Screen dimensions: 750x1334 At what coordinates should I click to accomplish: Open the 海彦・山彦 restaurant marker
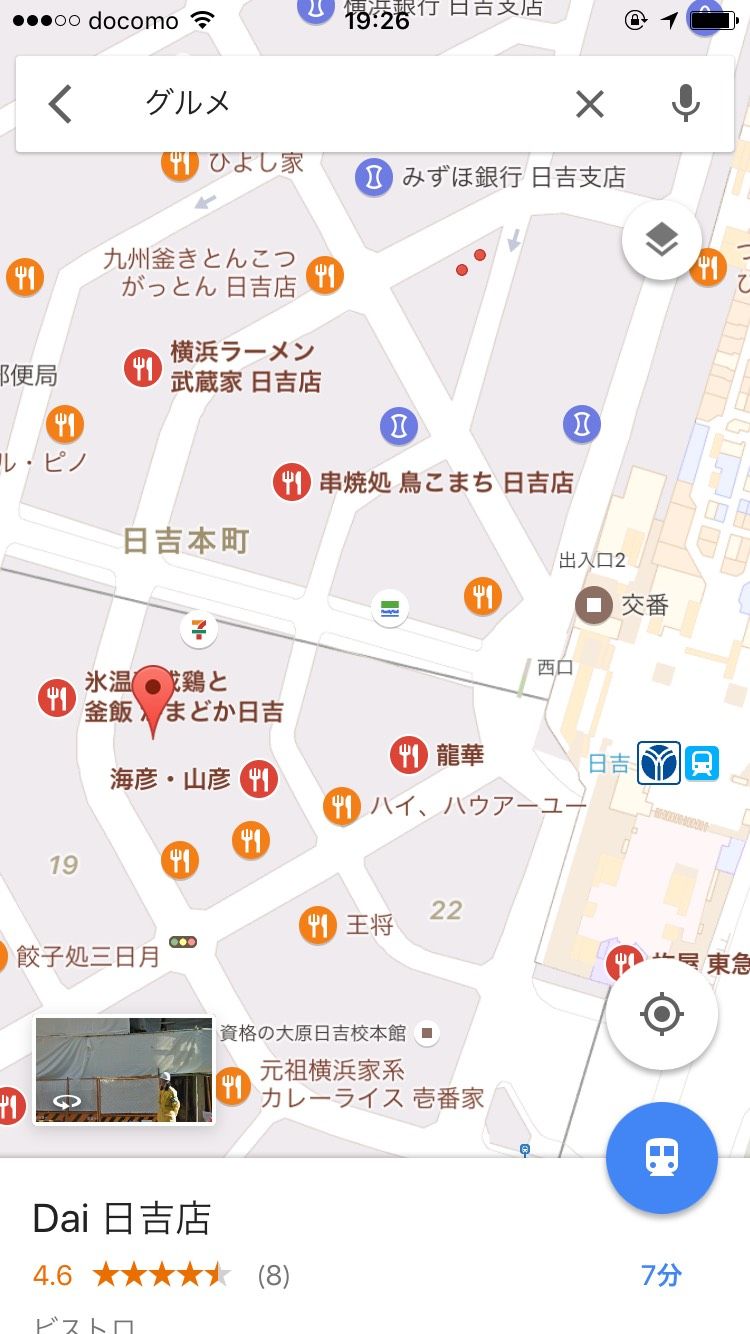pyautogui.click(x=259, y=779)
